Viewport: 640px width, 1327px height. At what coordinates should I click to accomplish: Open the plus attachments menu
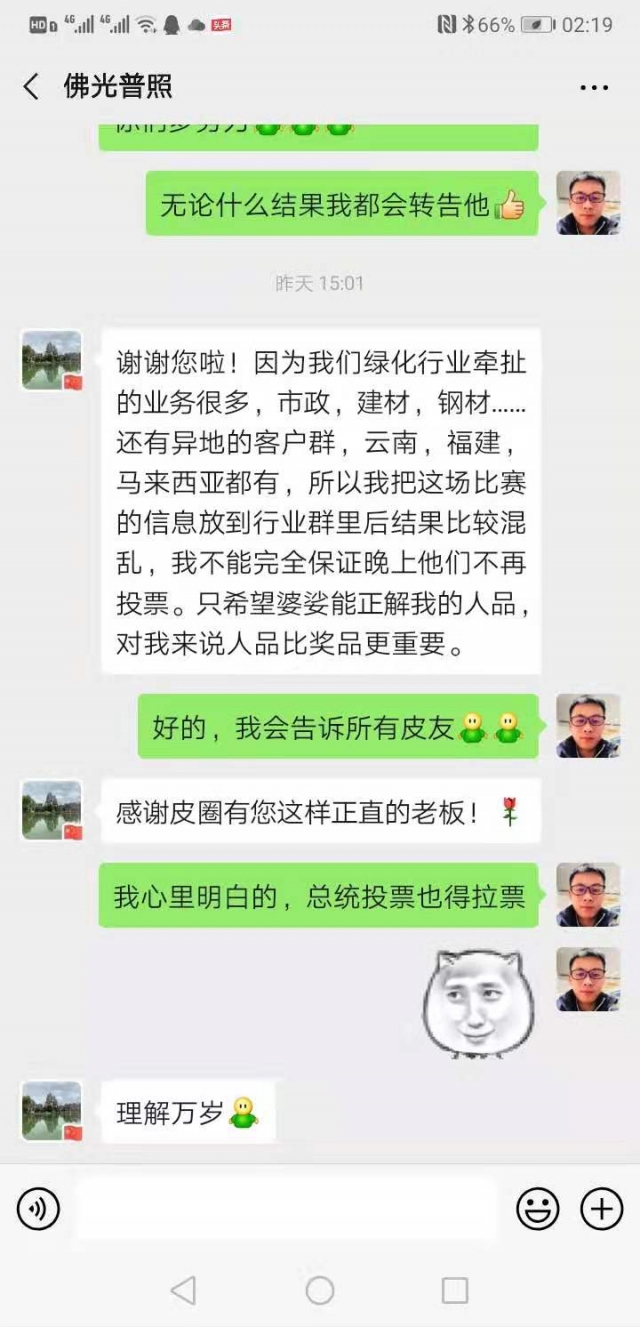click(602, 1209)
